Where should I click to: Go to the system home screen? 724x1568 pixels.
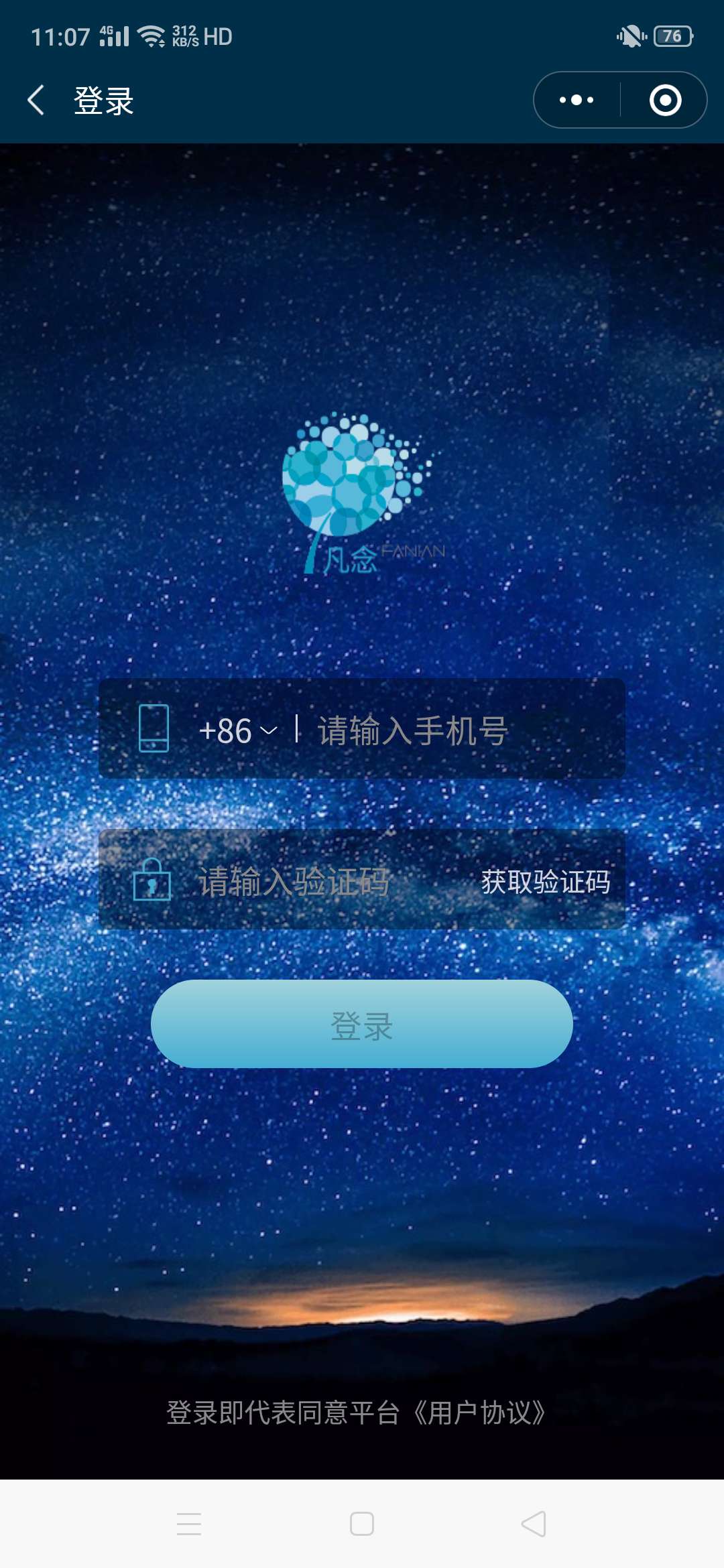coord(362,1524)
